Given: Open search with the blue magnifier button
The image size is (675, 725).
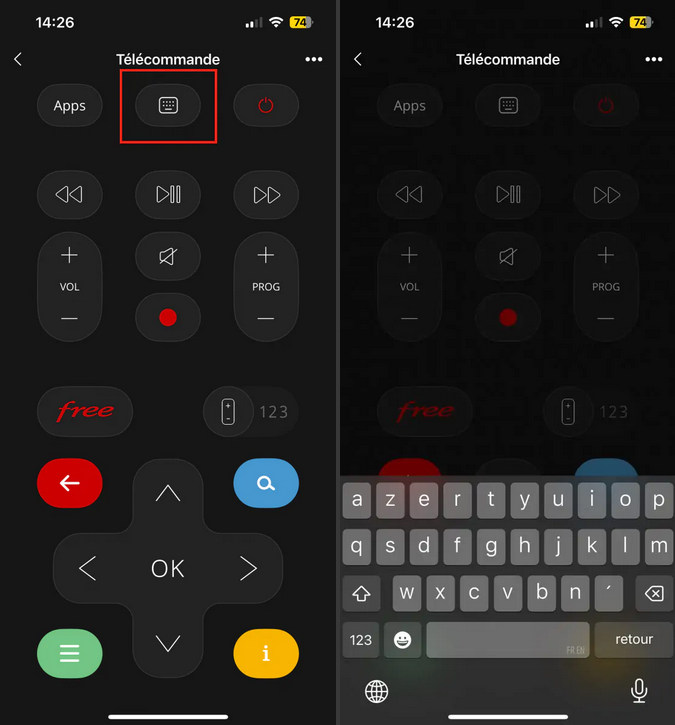Looking at the screenshot, I should [x=266, y=484].
